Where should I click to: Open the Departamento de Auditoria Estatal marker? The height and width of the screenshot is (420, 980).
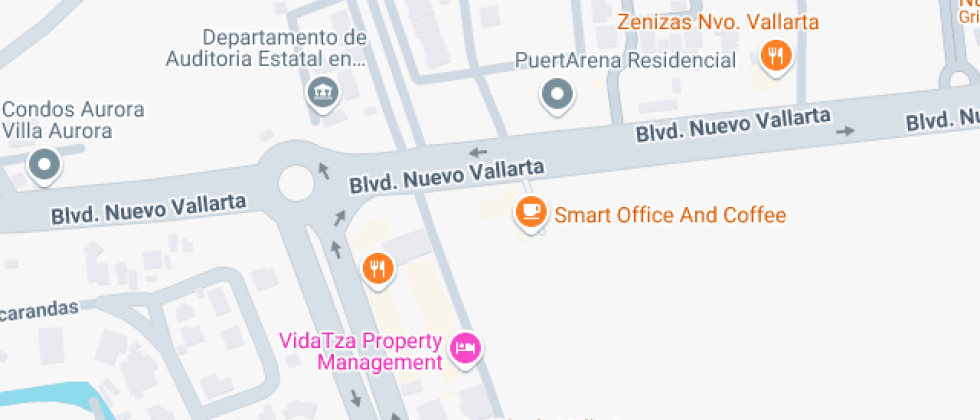323,93
